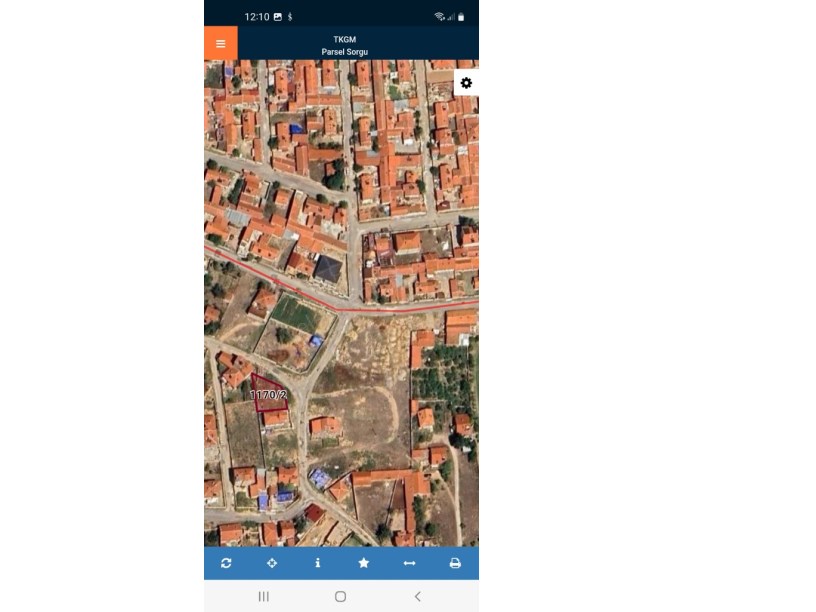Open the hamburger menu

(221, 43)
